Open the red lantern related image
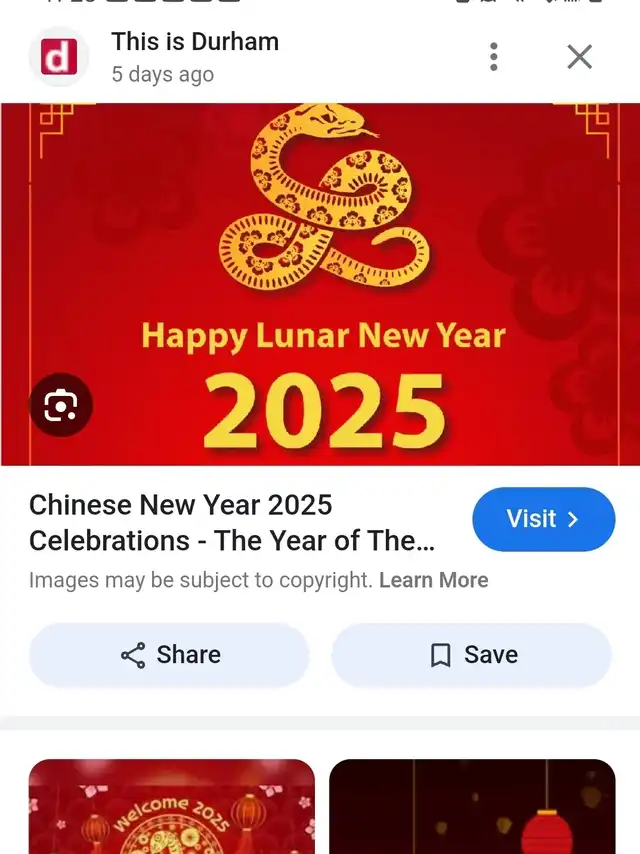 pos(472,806)
